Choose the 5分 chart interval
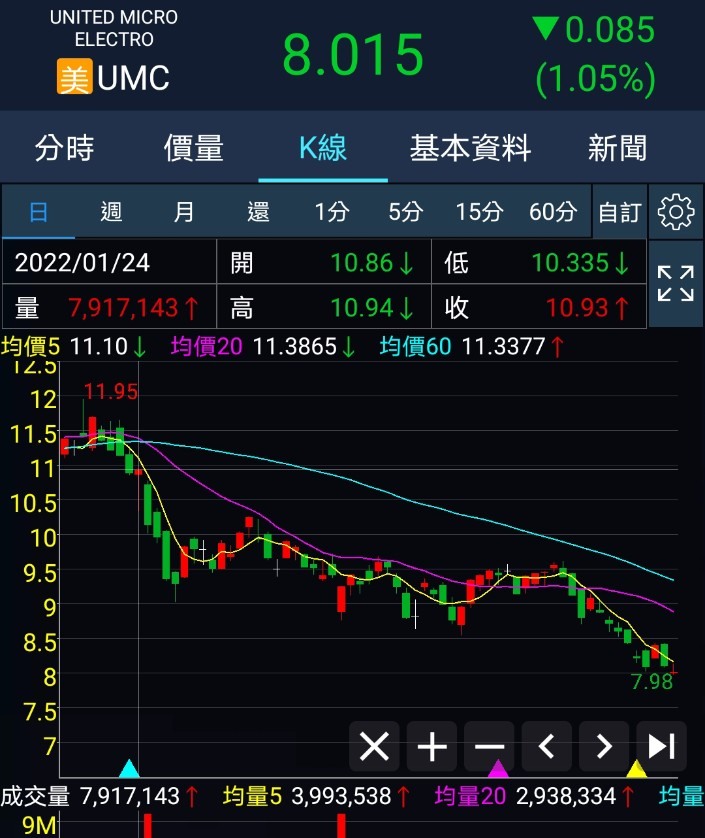 (x=406, y=212)
